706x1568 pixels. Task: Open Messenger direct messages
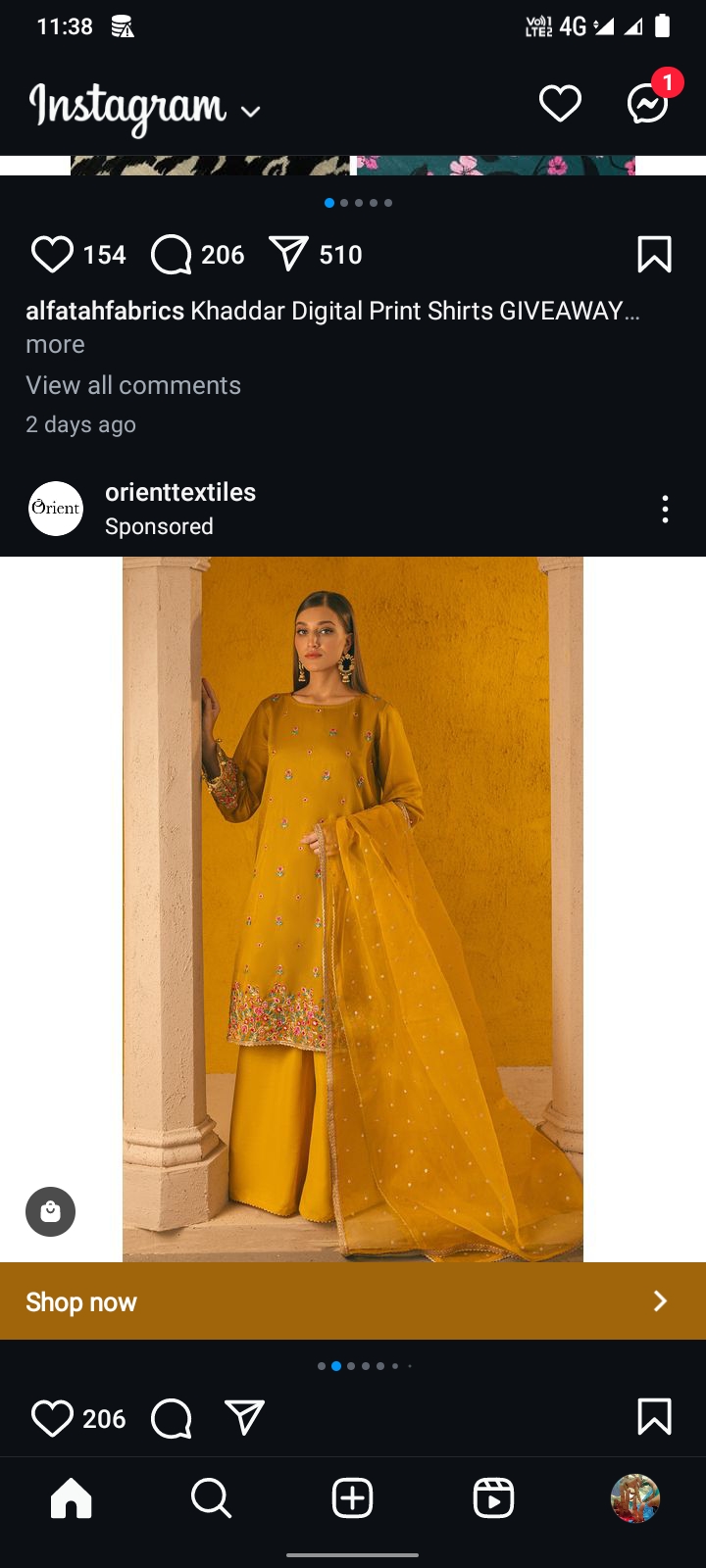(648, 103)
